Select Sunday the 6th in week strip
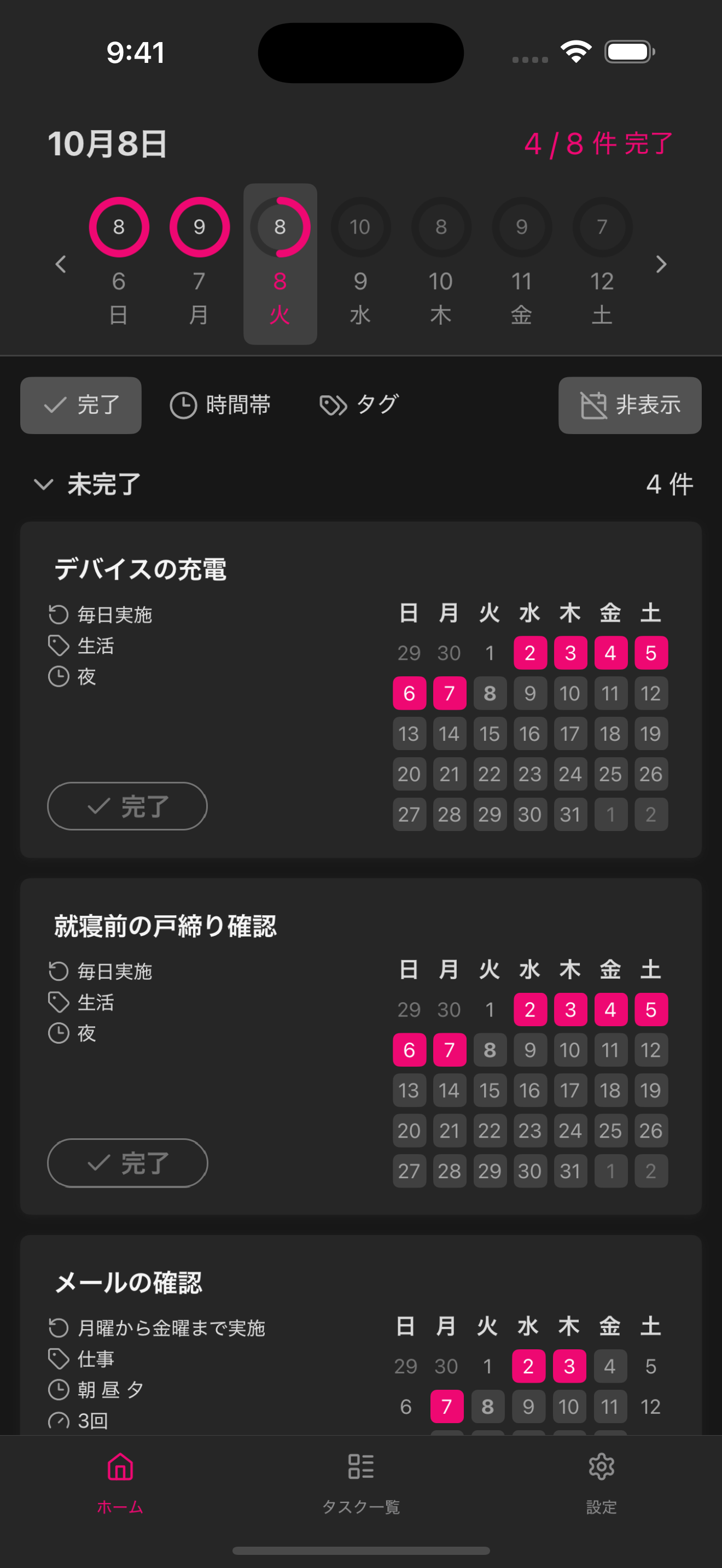The image size is (722, 1568). point(119,263)
